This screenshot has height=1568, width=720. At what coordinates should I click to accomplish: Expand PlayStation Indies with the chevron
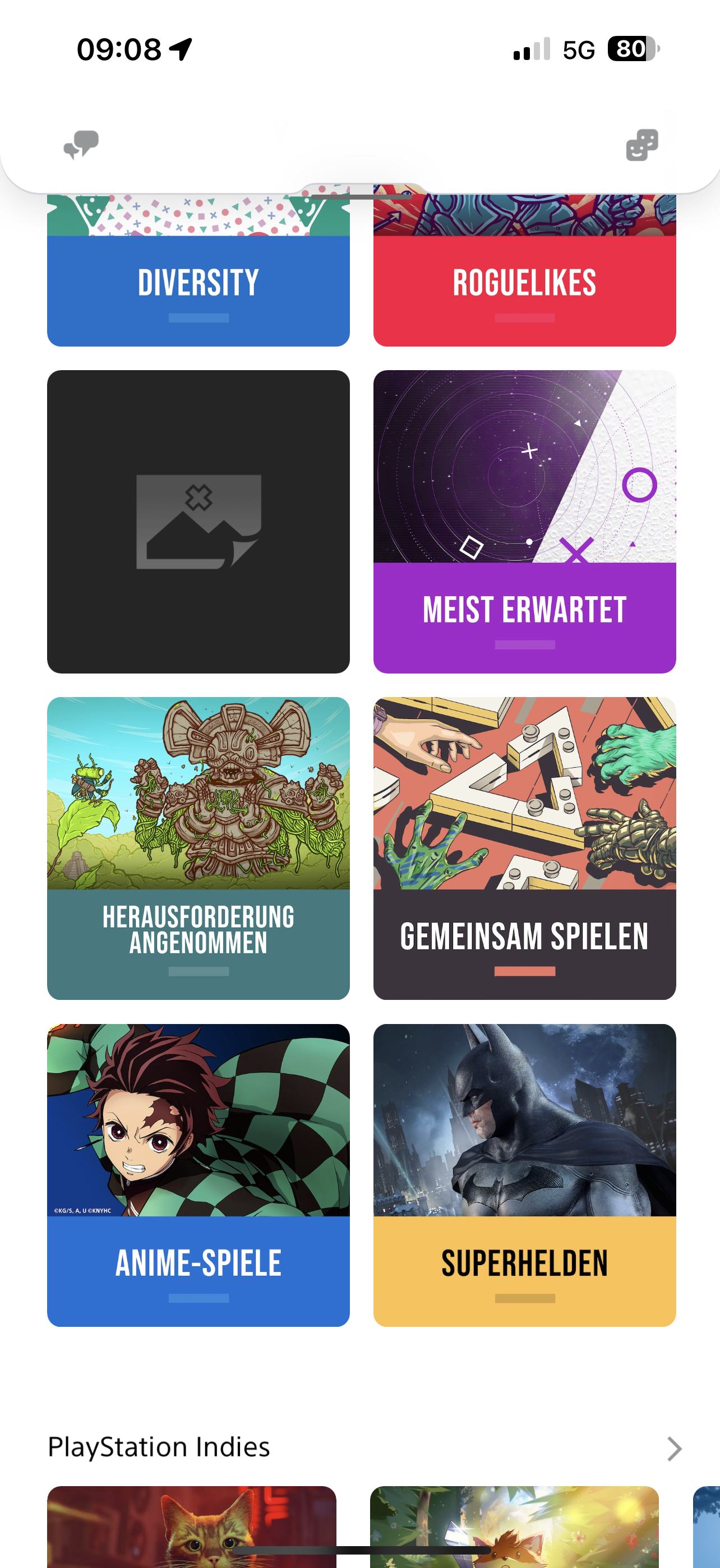674,1449
